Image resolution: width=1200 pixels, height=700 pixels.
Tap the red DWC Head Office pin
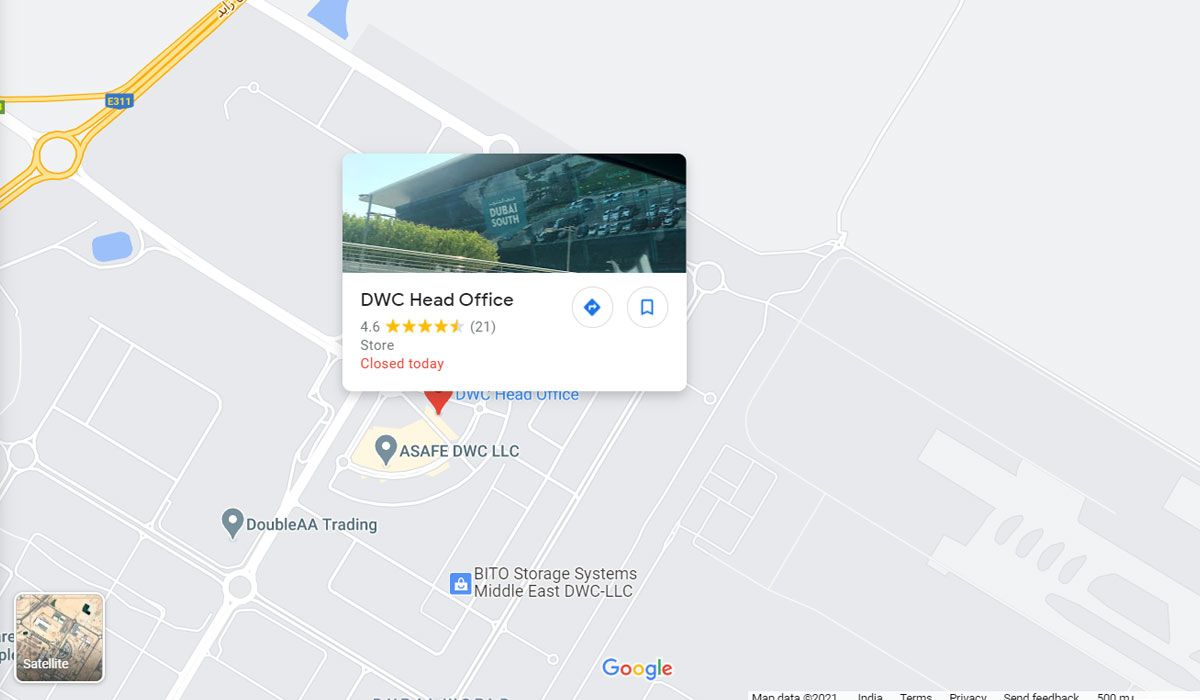click(x=438, y=400)
